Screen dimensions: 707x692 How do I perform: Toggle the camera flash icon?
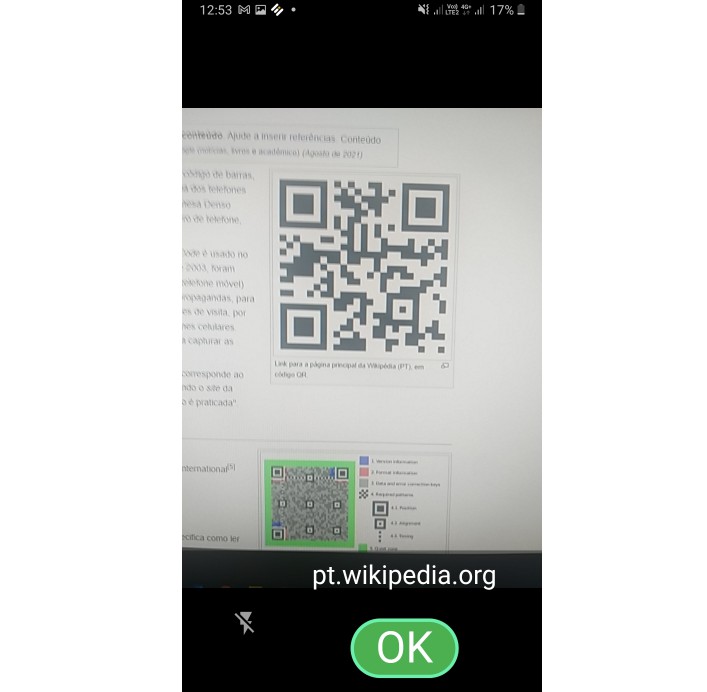click(x=244, y=624)
